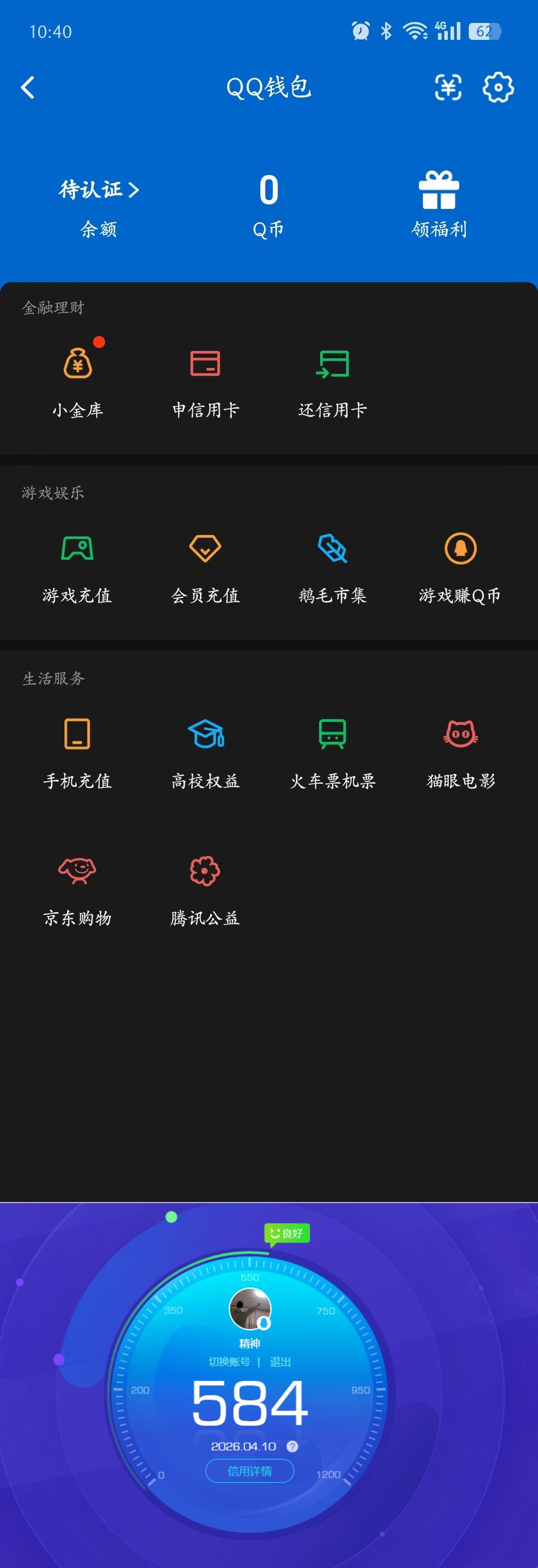The height and width of the screenshot is (1568, 538).
Task: Tap 待认证 to complete verification
Action: (97, 189)
